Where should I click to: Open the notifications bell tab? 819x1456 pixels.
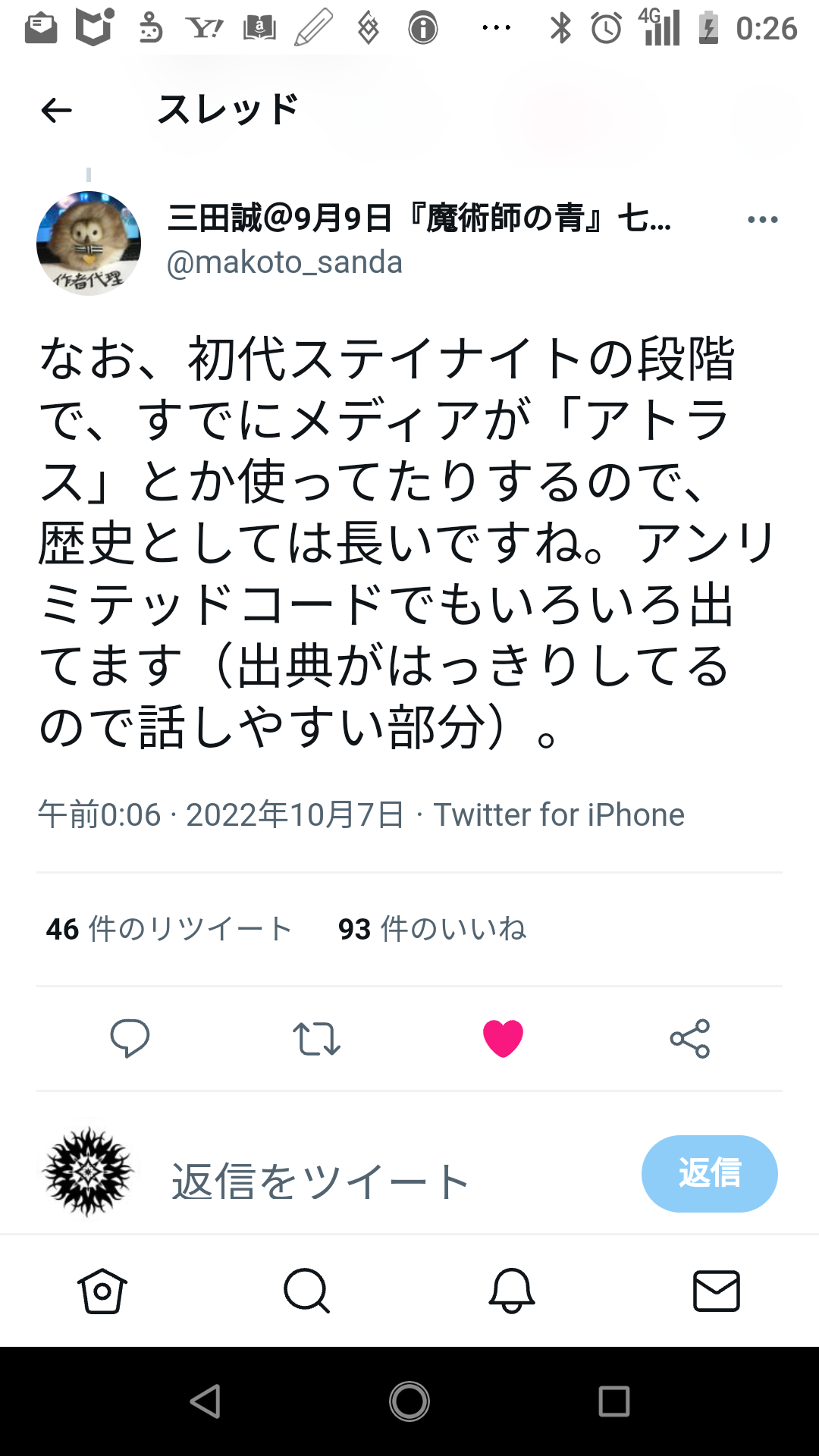(512, 1291)
